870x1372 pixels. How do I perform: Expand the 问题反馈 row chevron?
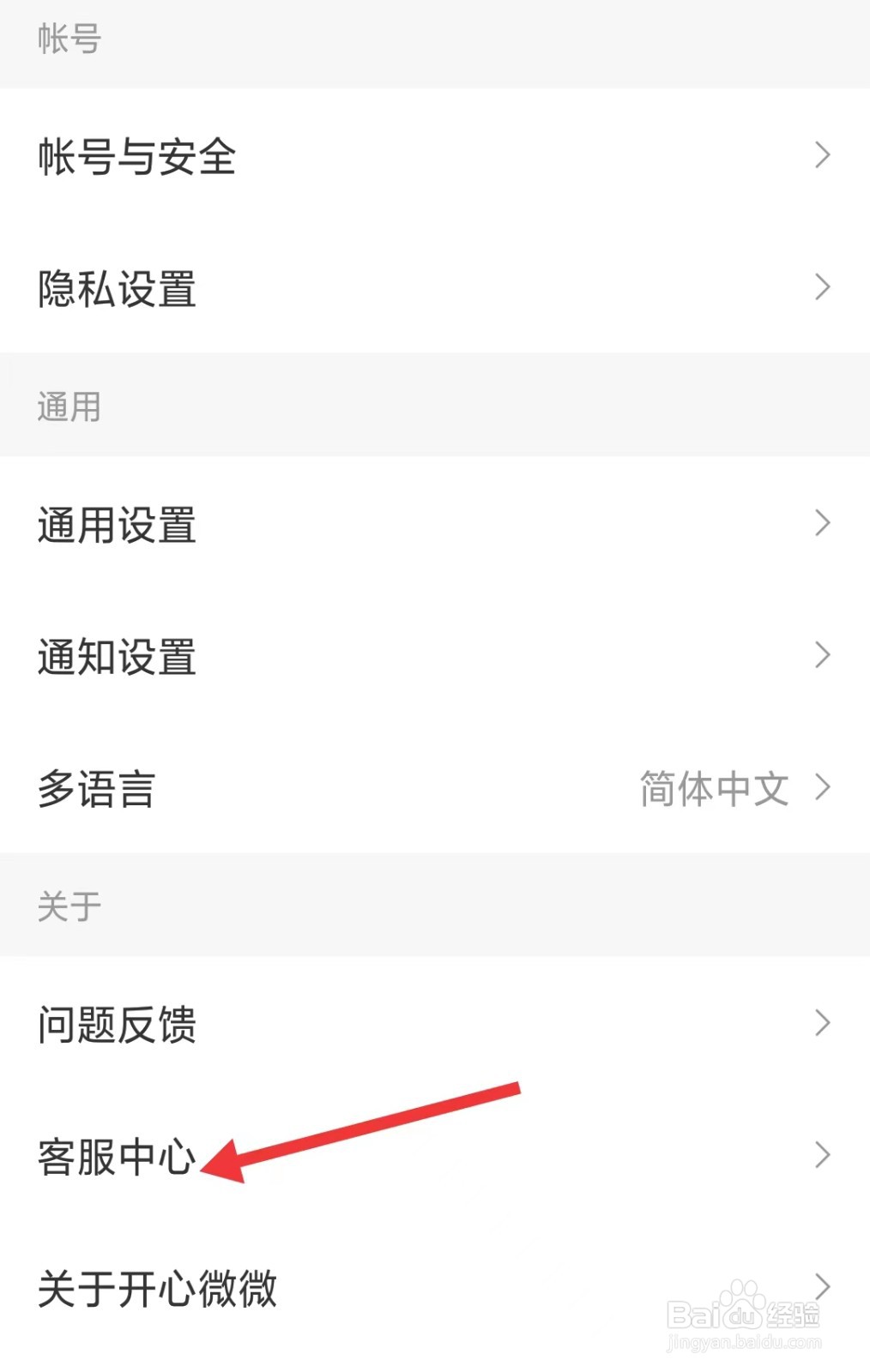[823, 1021]
